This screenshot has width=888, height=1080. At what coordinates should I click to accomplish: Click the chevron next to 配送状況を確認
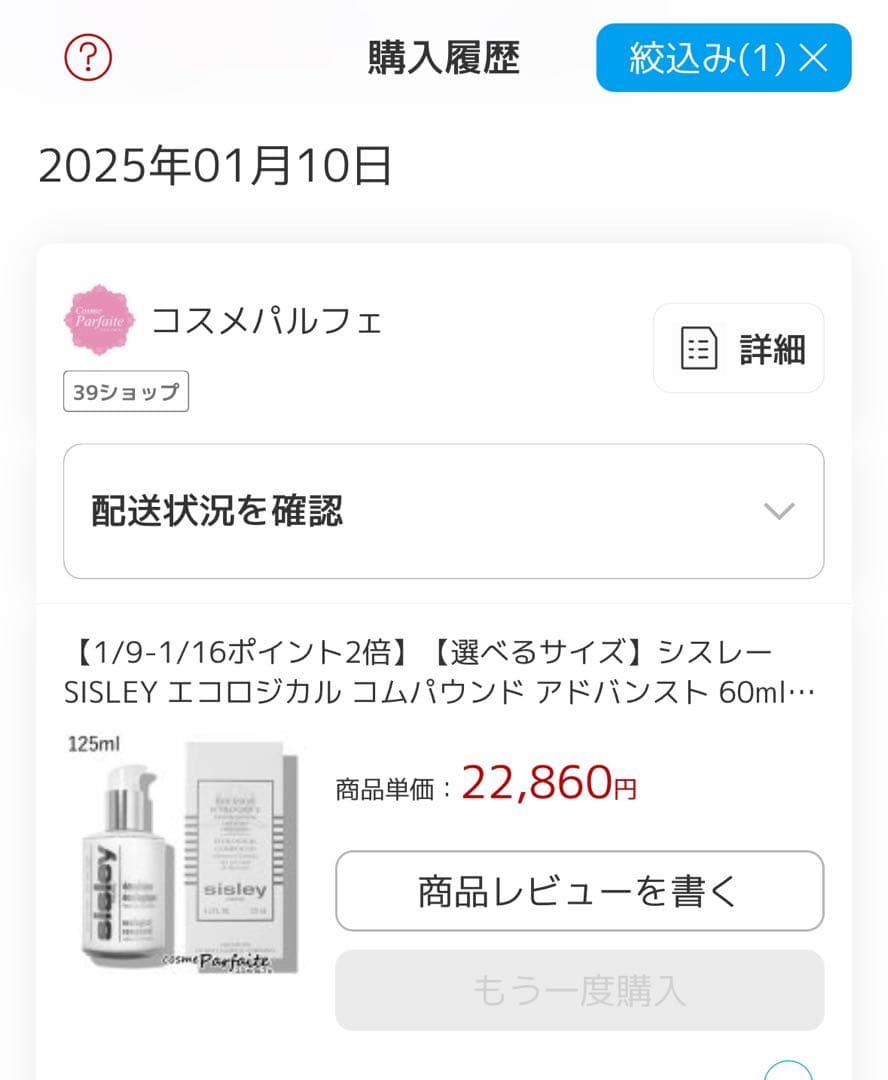click(778, 512)
